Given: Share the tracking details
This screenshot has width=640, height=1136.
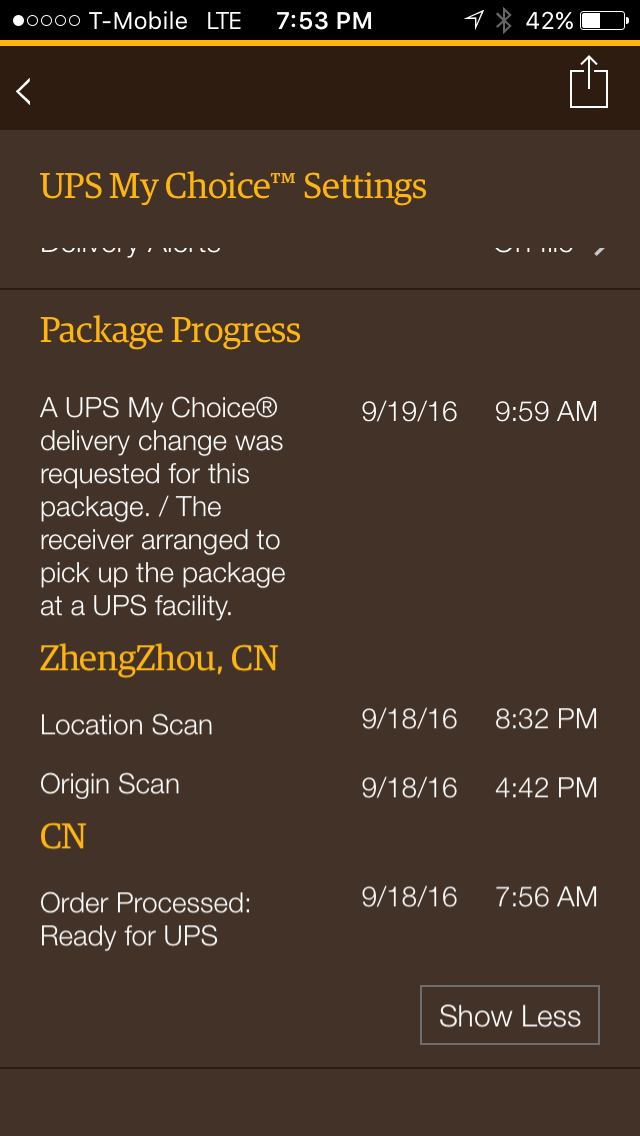Looking at the screenshot, I should 589,82.
